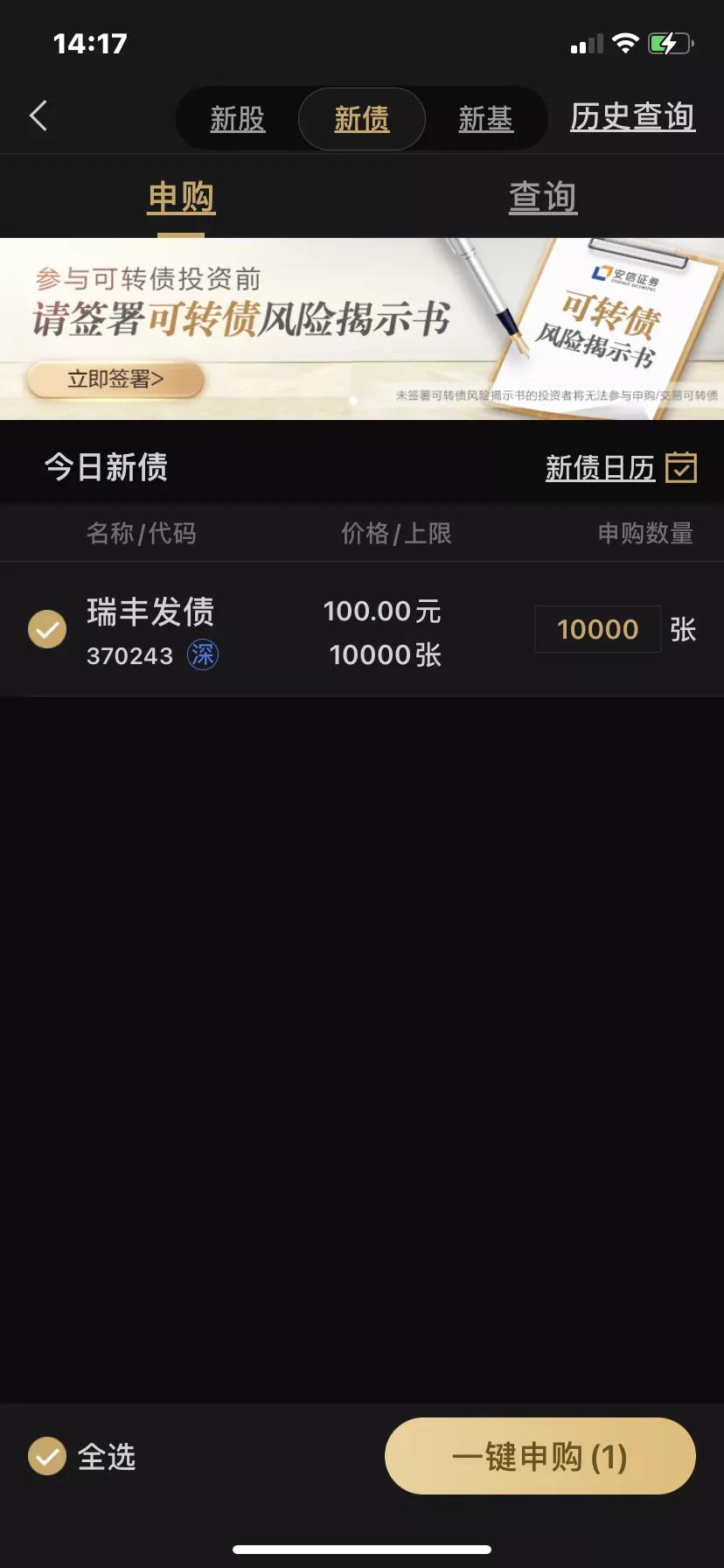Switch to the 查询 tab
The width and height of the screenshot is (724, 1568).
coord(543,198)
